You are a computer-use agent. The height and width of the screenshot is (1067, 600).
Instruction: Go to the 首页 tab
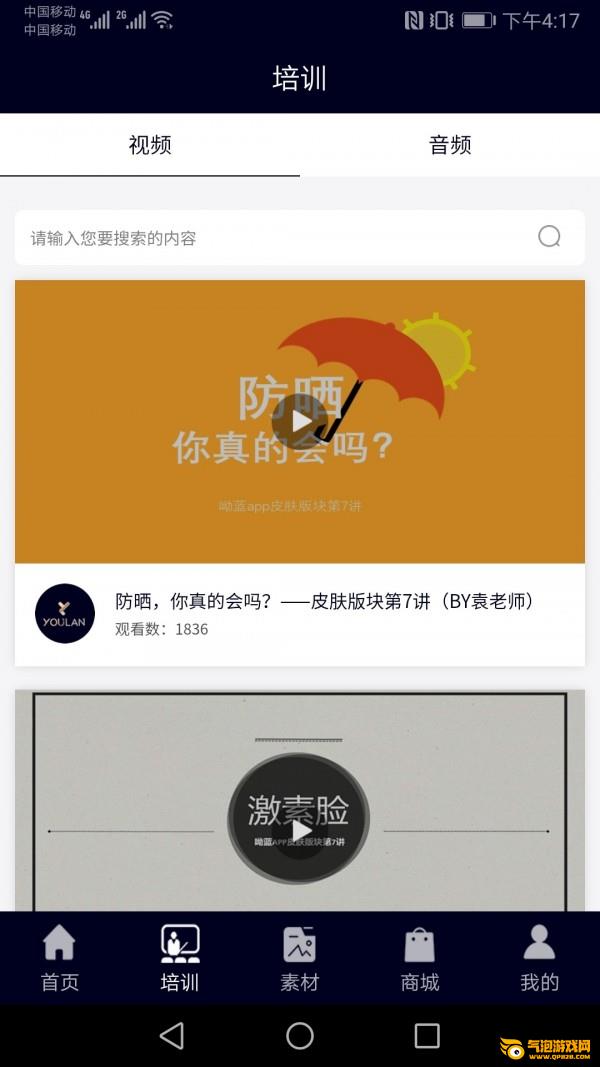point(59,958)
